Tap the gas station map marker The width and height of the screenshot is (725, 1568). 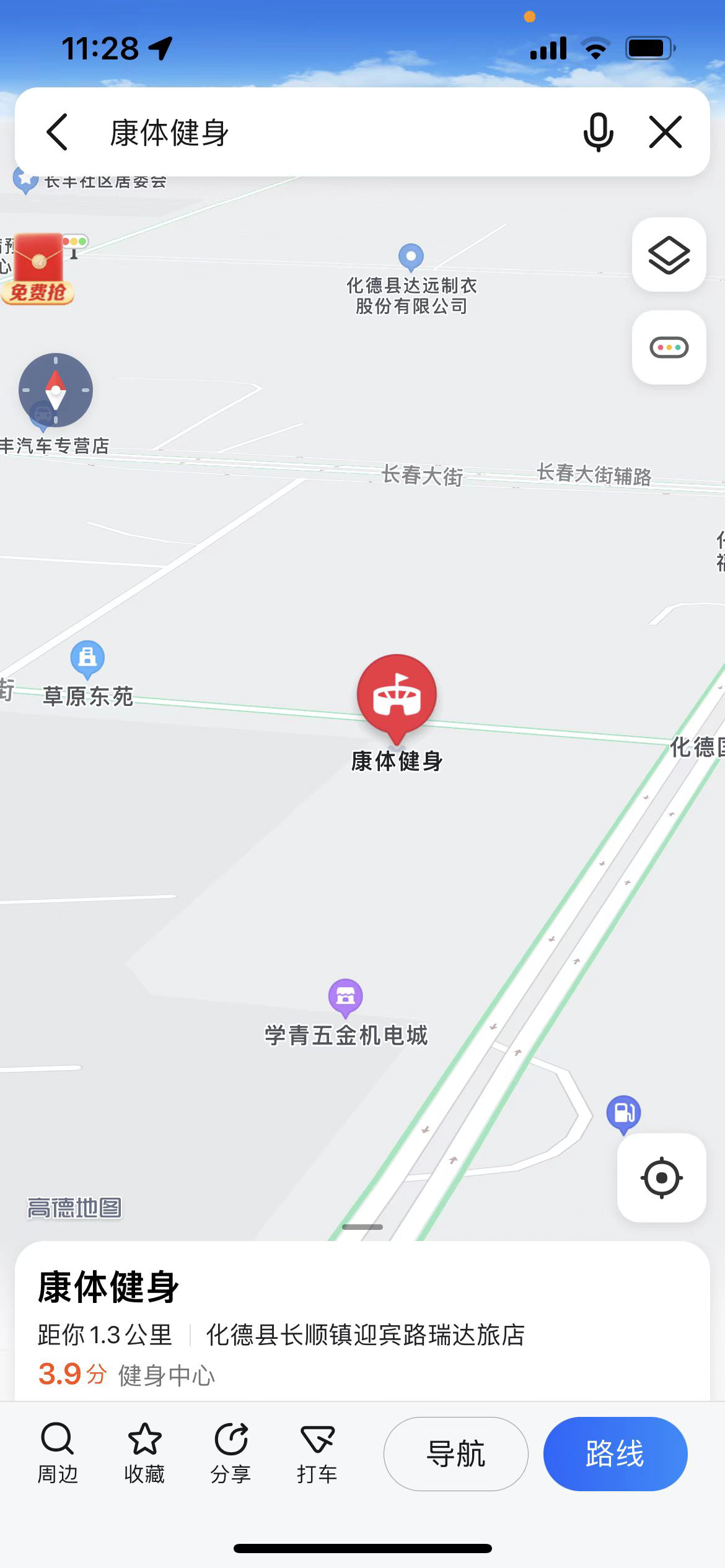623,1113
